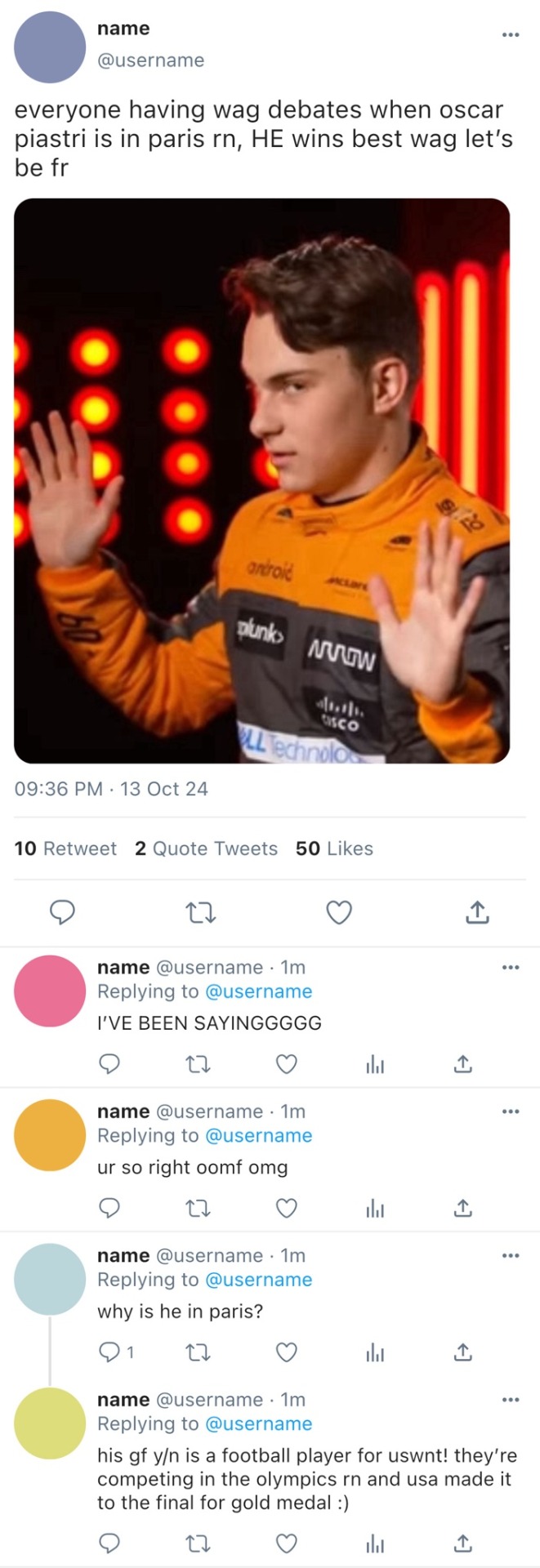Share the "ur so right oomf omg" reply
The image size is (540, 1568).
coord(462,1208)
